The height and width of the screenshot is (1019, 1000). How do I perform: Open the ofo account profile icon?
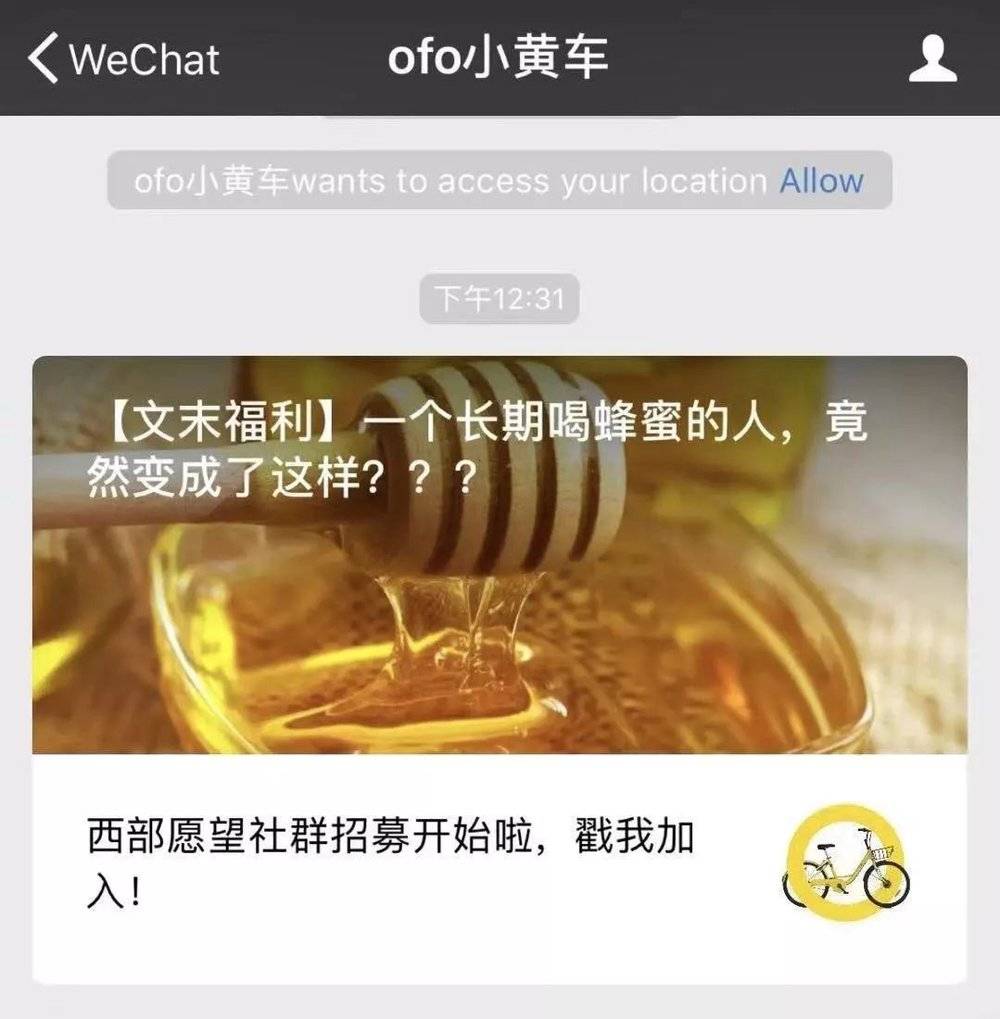coord(932,60)
